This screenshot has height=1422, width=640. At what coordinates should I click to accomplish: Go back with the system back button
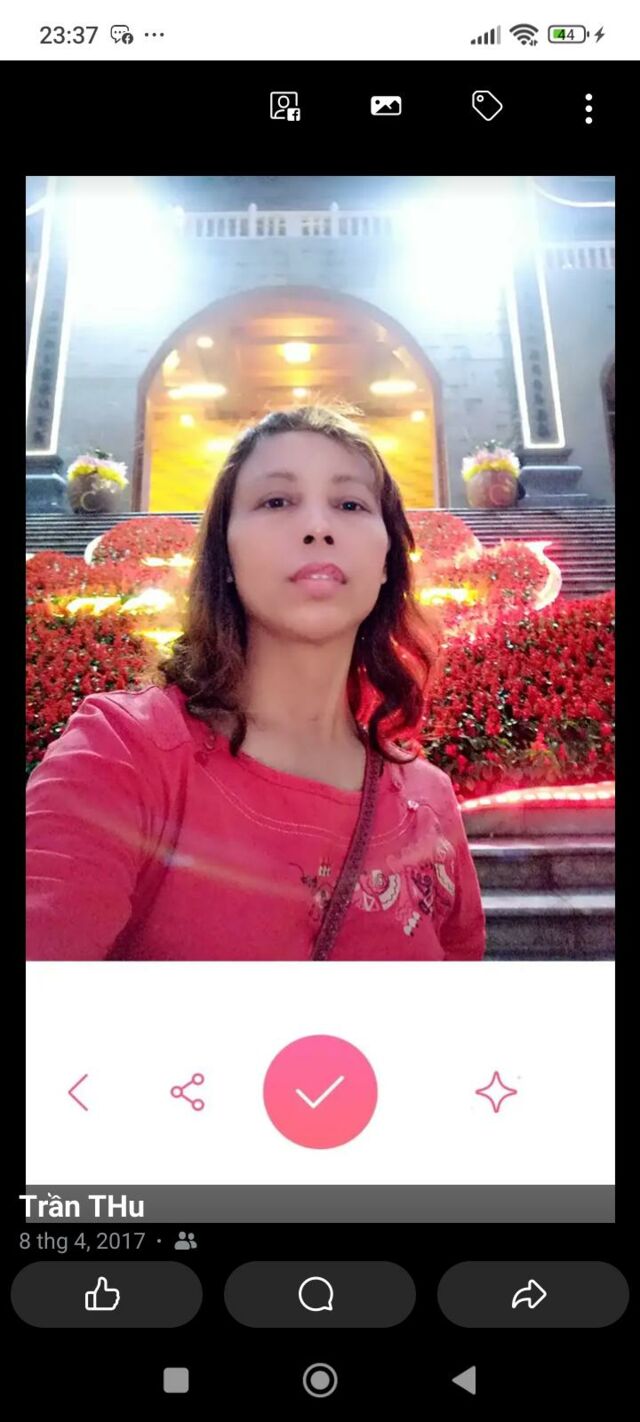(464, 1381)
